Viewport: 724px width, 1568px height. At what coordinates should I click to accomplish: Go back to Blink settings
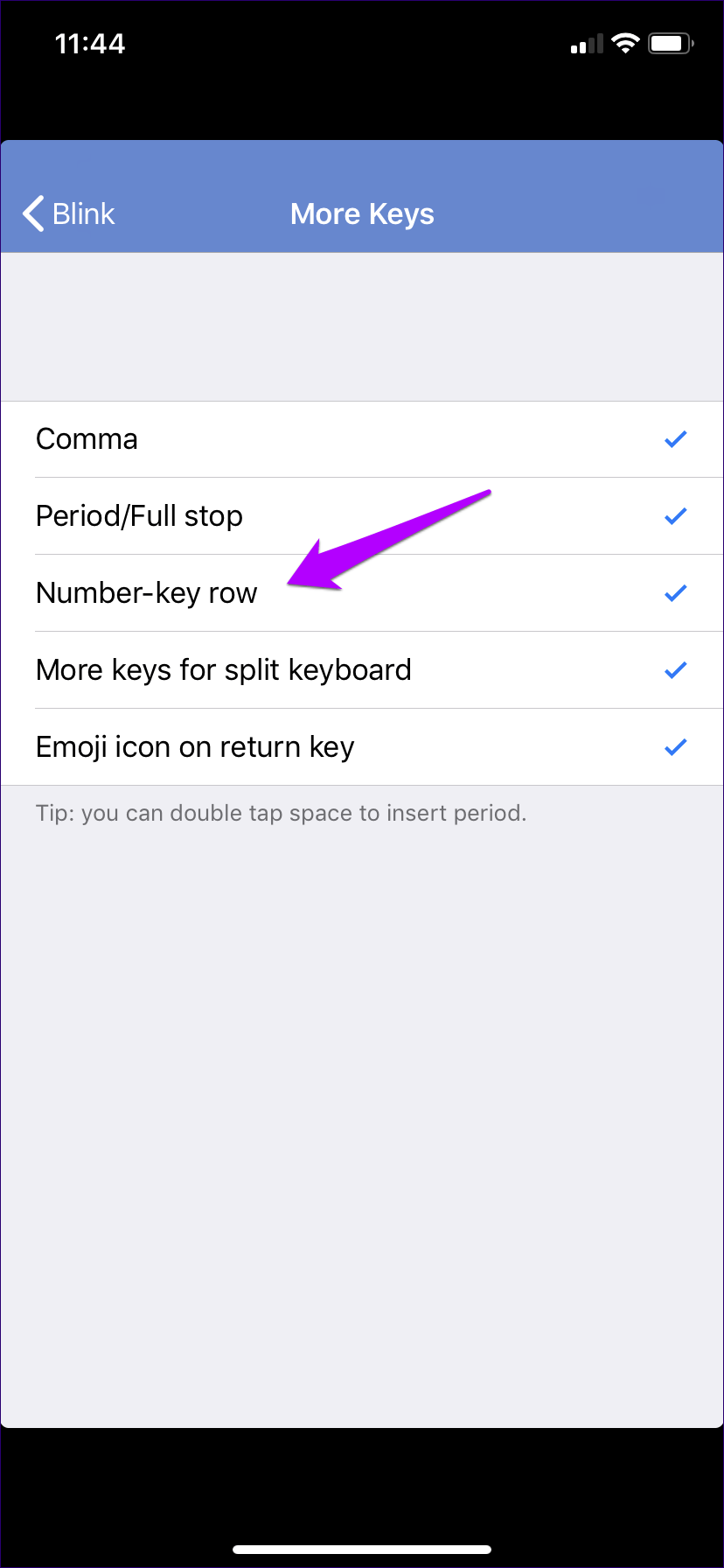[x=70, y=214]
